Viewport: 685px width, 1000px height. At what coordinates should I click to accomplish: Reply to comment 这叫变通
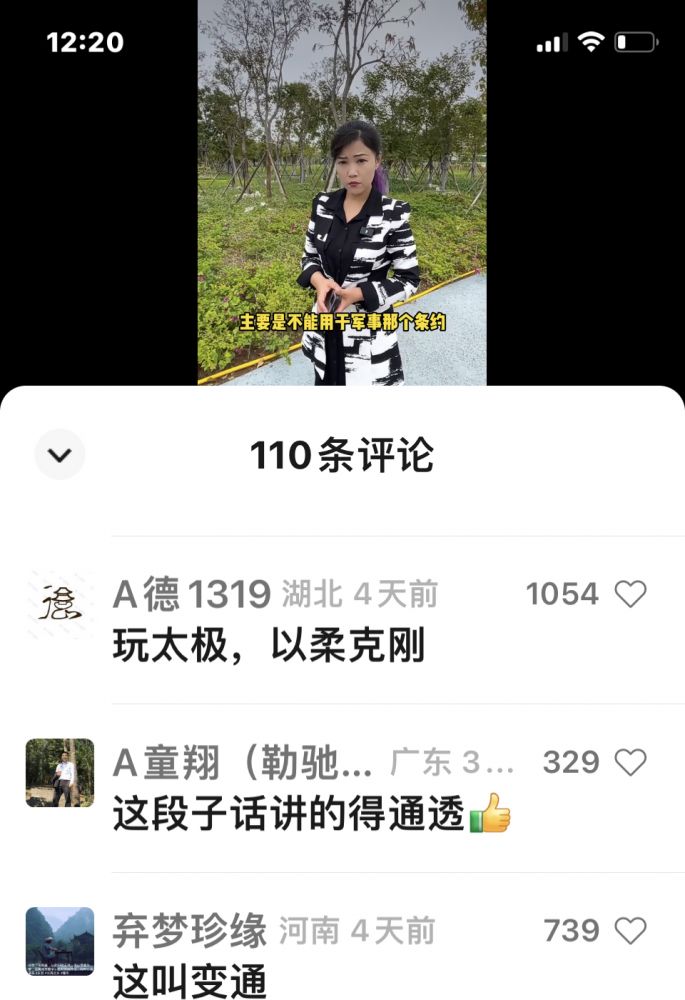coord(190,979)
